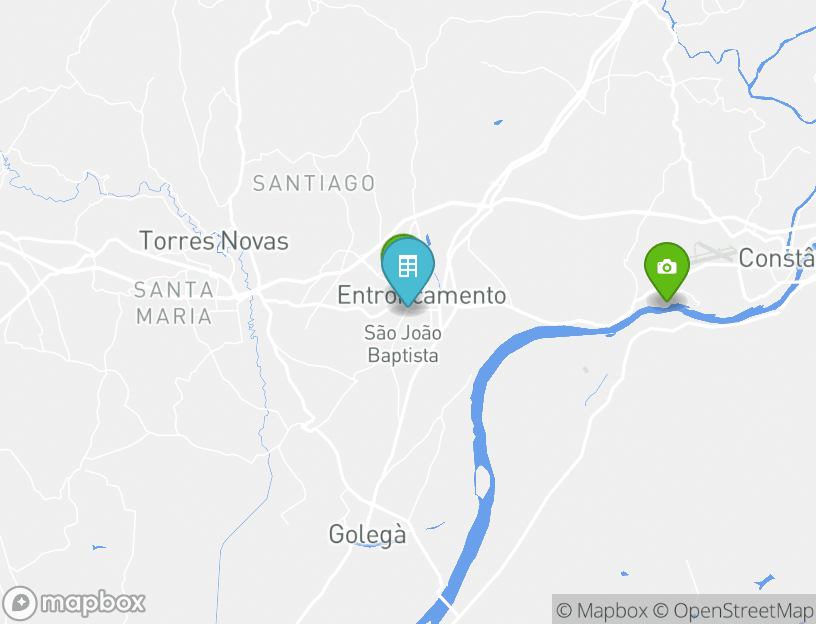Open the green camera marker near Constância
816x624 pixels.
(666, 268)
